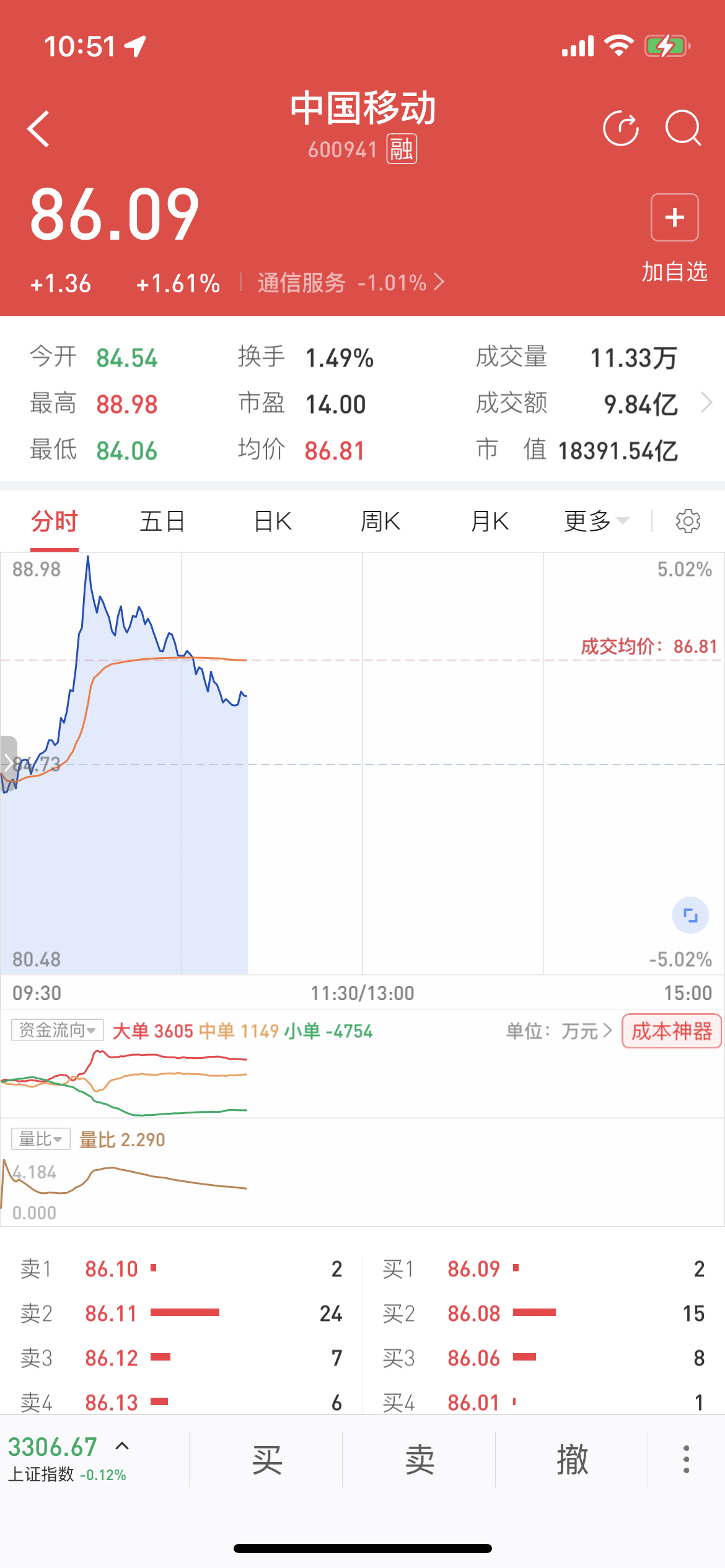Switch to the 月K chart tab
This screenshot has width=725, height=1568.
(x=490, y=521)
